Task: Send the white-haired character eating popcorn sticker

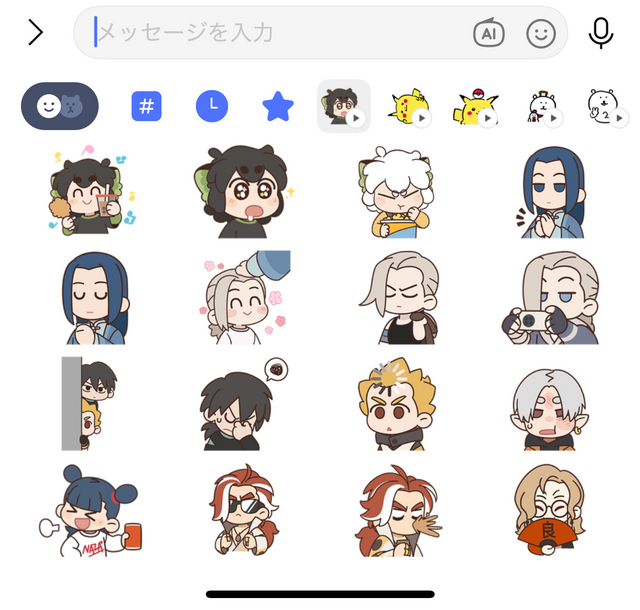Action: point(396,192)
